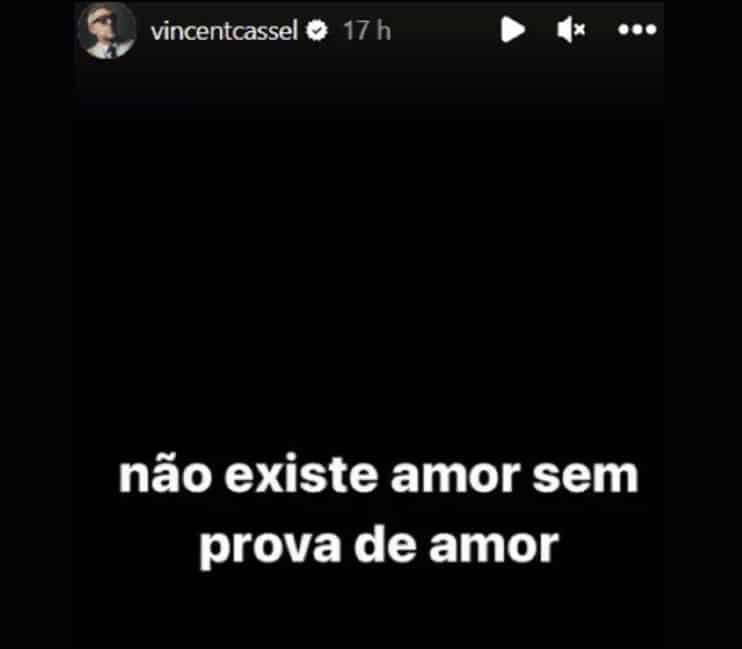742x649 pixels.
Task: Play the story
Action: (x=513, y=30)
